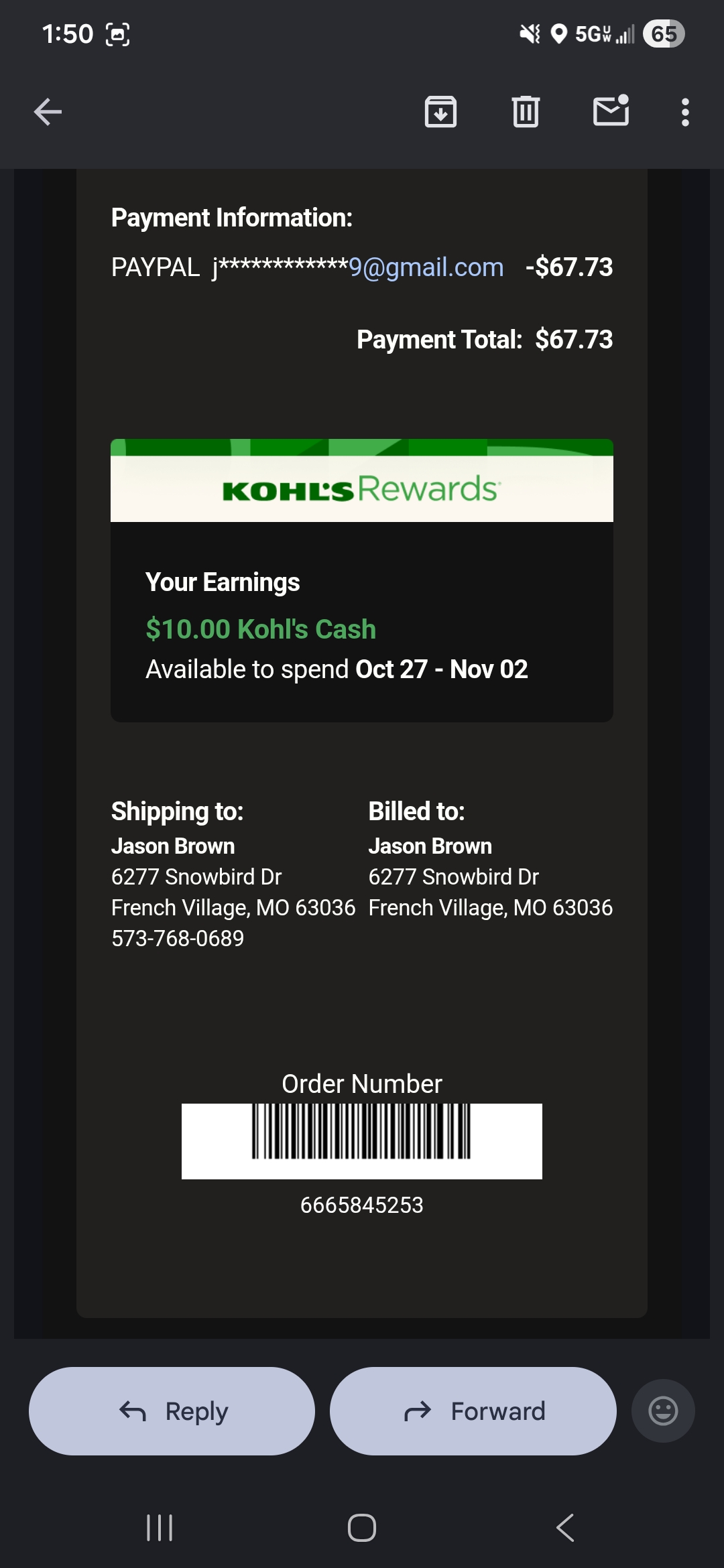
Task: Mark this email as unread
Action: click(x=611, y=111)
